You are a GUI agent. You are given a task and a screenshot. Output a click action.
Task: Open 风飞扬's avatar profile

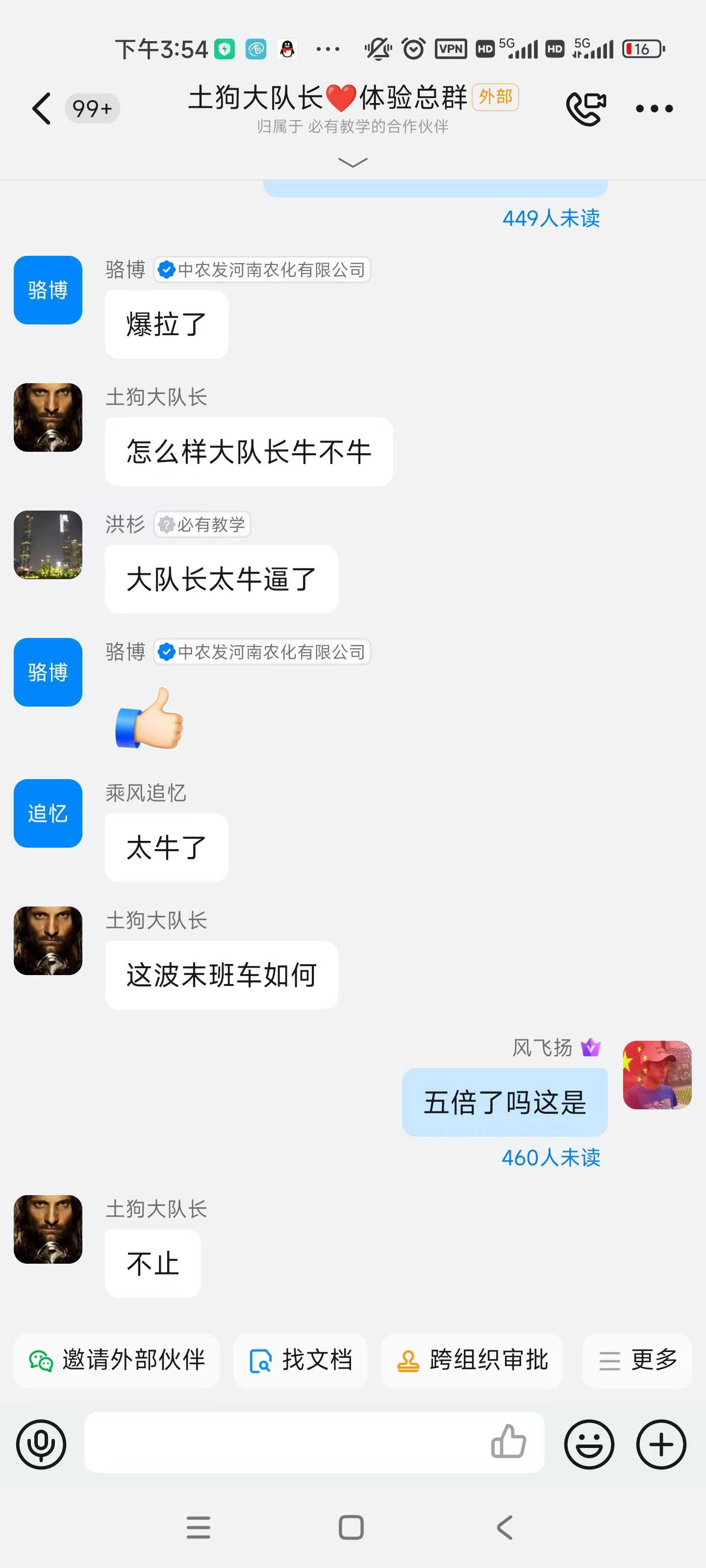(656, 1075)
